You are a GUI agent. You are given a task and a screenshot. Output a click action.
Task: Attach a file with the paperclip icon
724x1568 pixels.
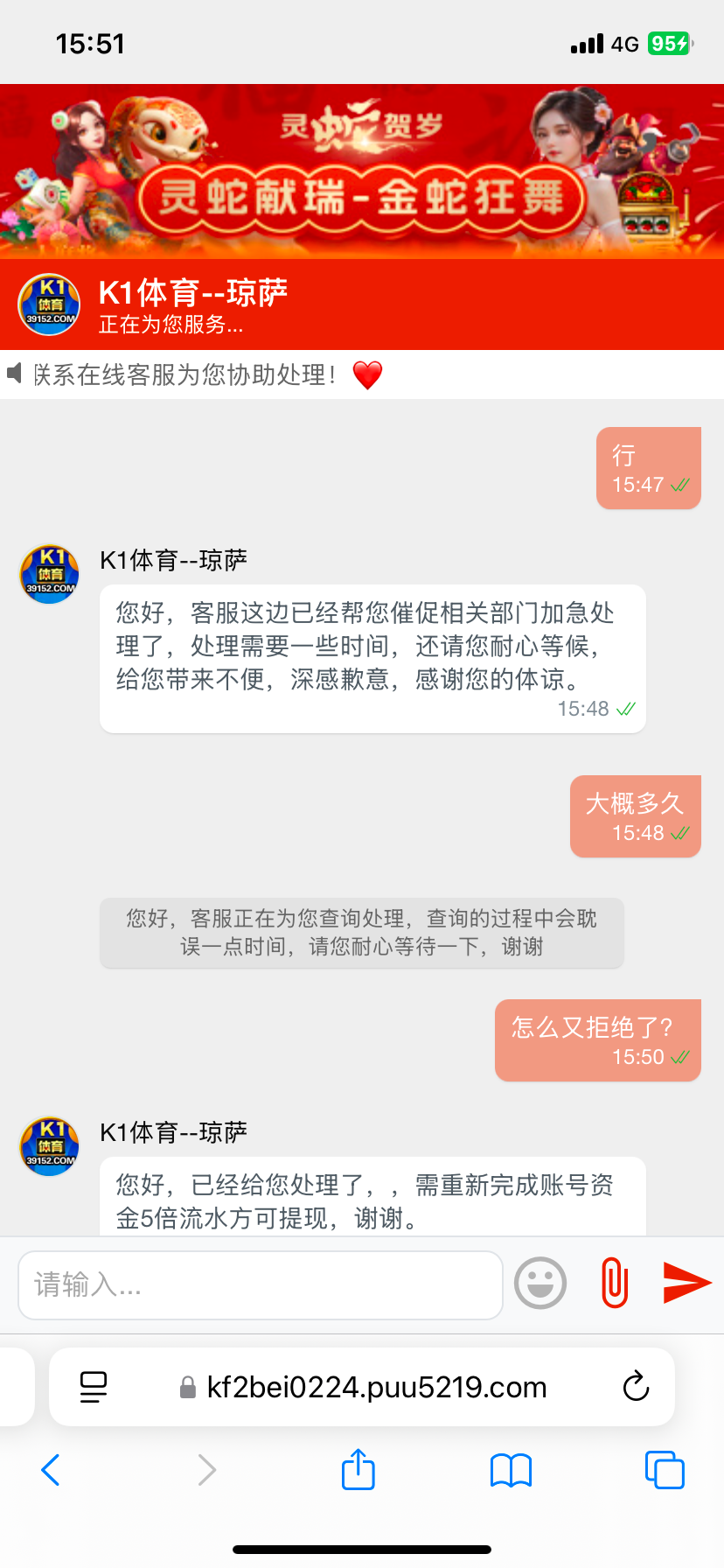(x=614, y=1283)
